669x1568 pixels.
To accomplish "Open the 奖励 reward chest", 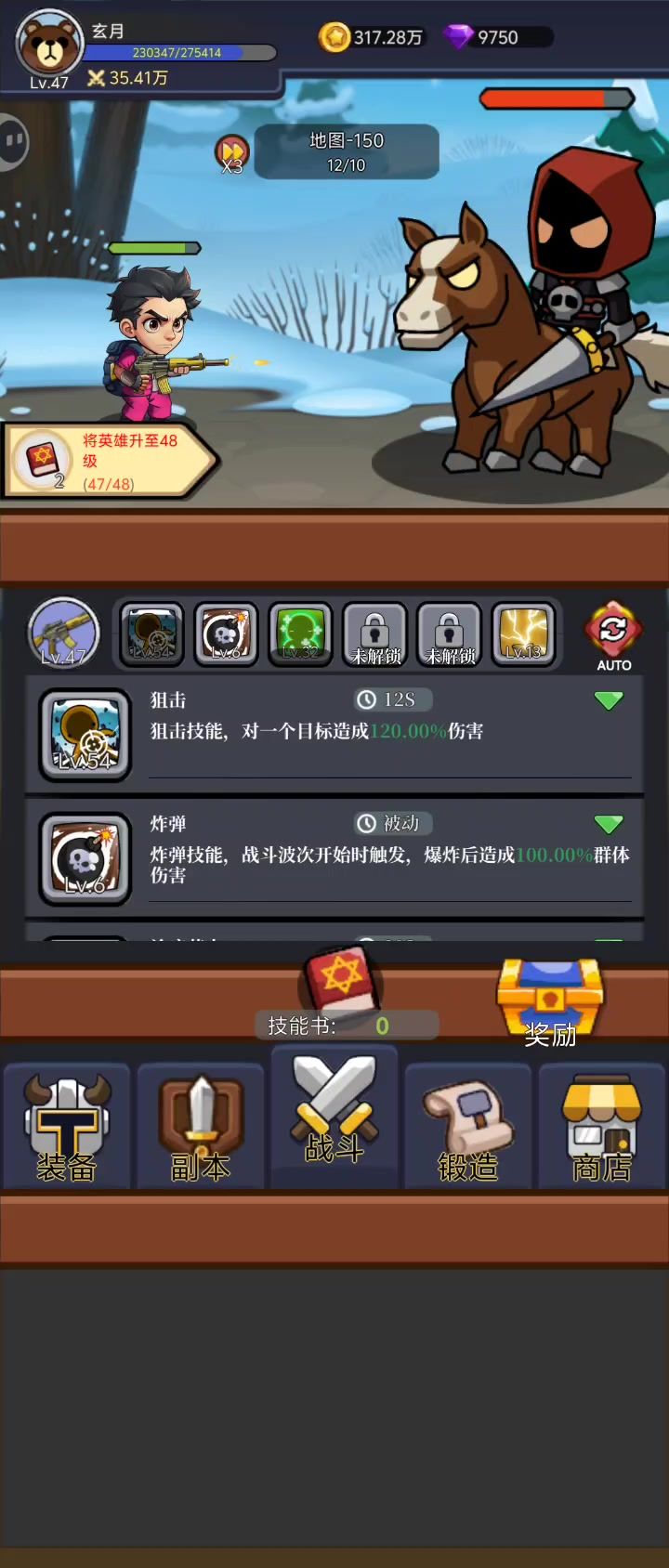I will pos(550,1001).
